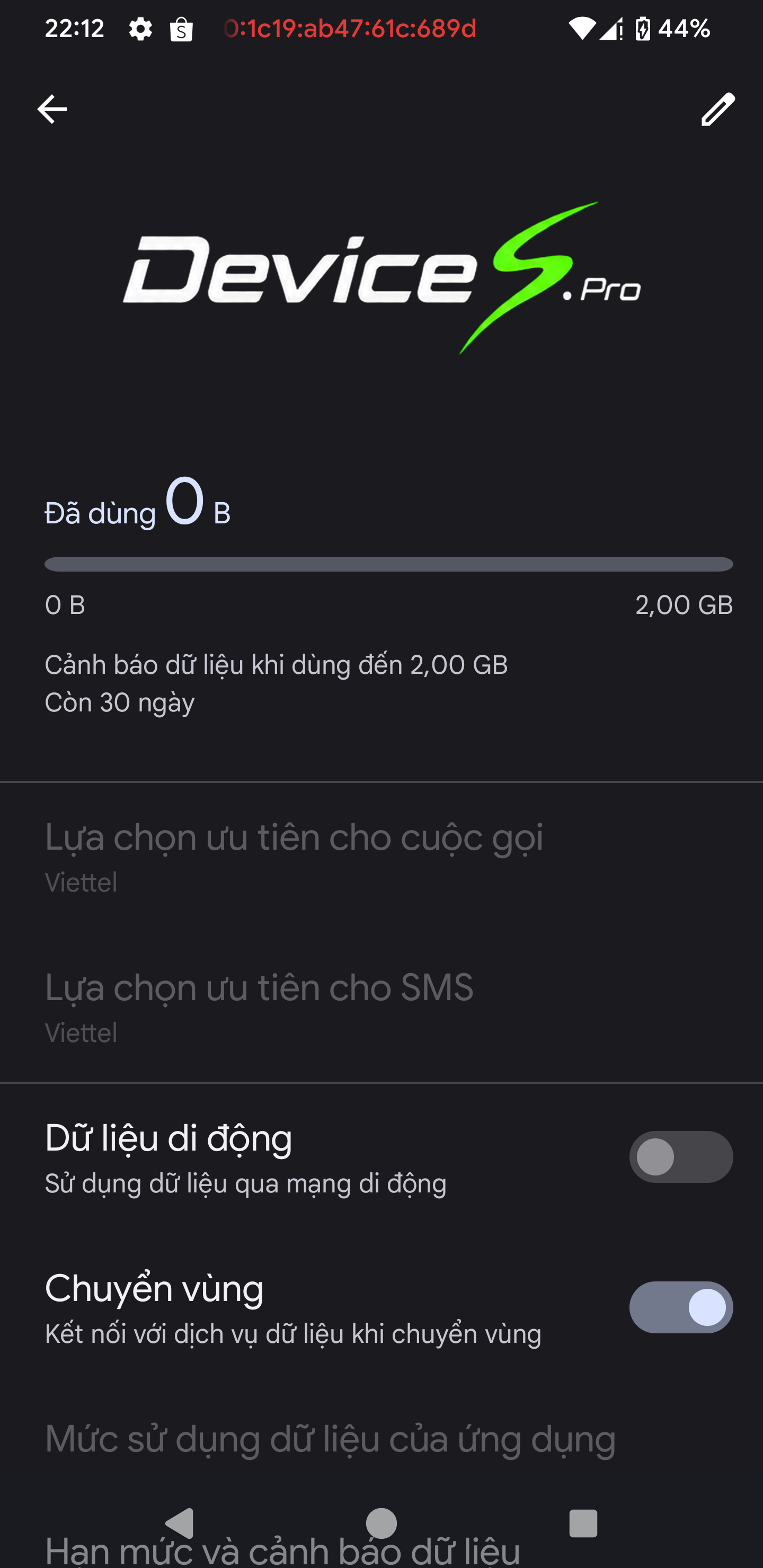Turn on Dữ liệu di động switch
Screen dimensions: 763x1568
click(681, 1157)
